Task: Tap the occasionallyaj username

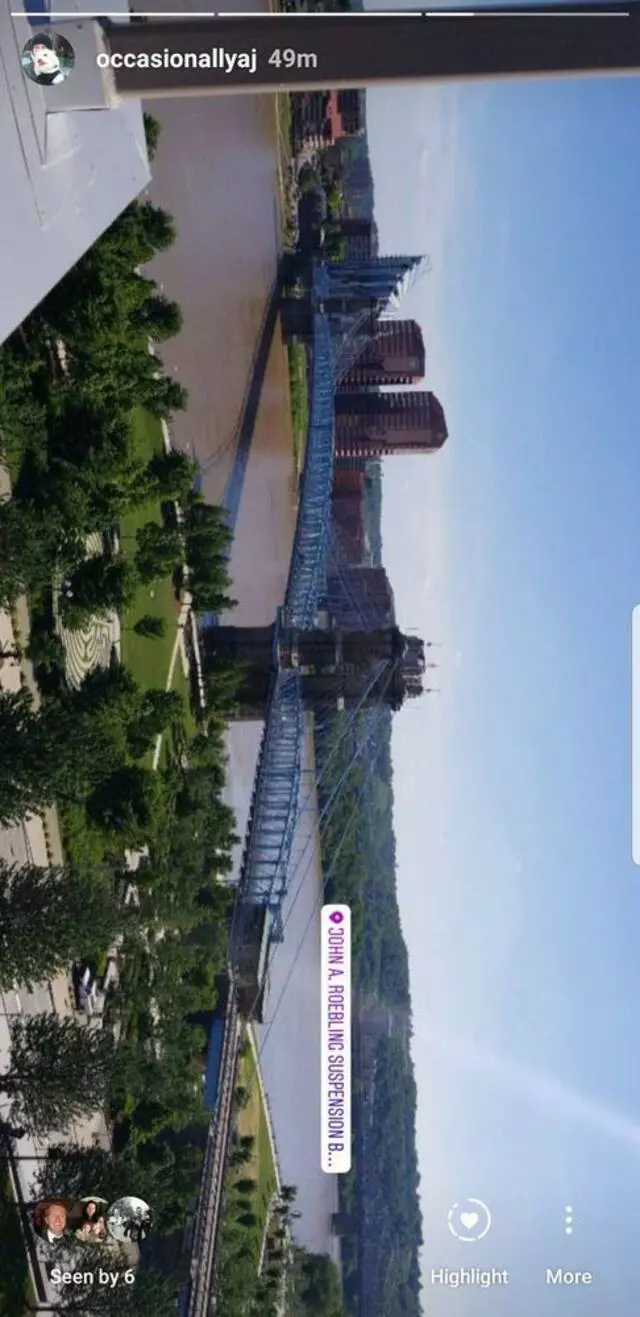Action: click(176, 60)
